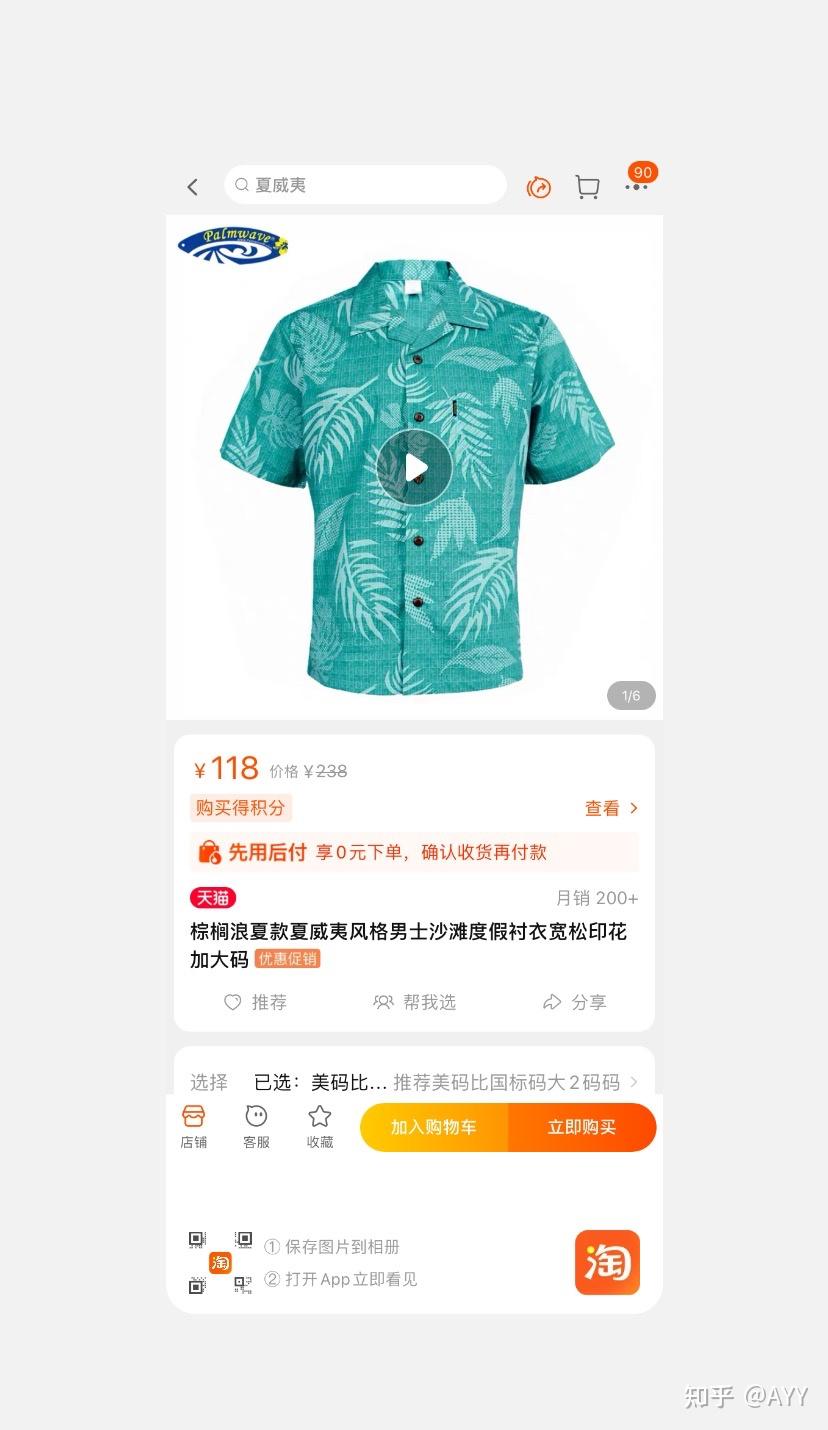Toggle the 收藏 favorite star
The image size is (828, 1430).
pyautogui.click(x=319, y=1125)
